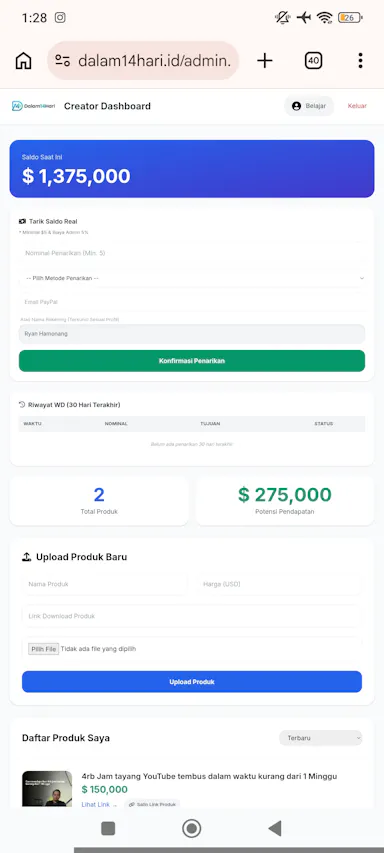384x853 pixels.
Task: Open the browser home page
Action: 23,60
